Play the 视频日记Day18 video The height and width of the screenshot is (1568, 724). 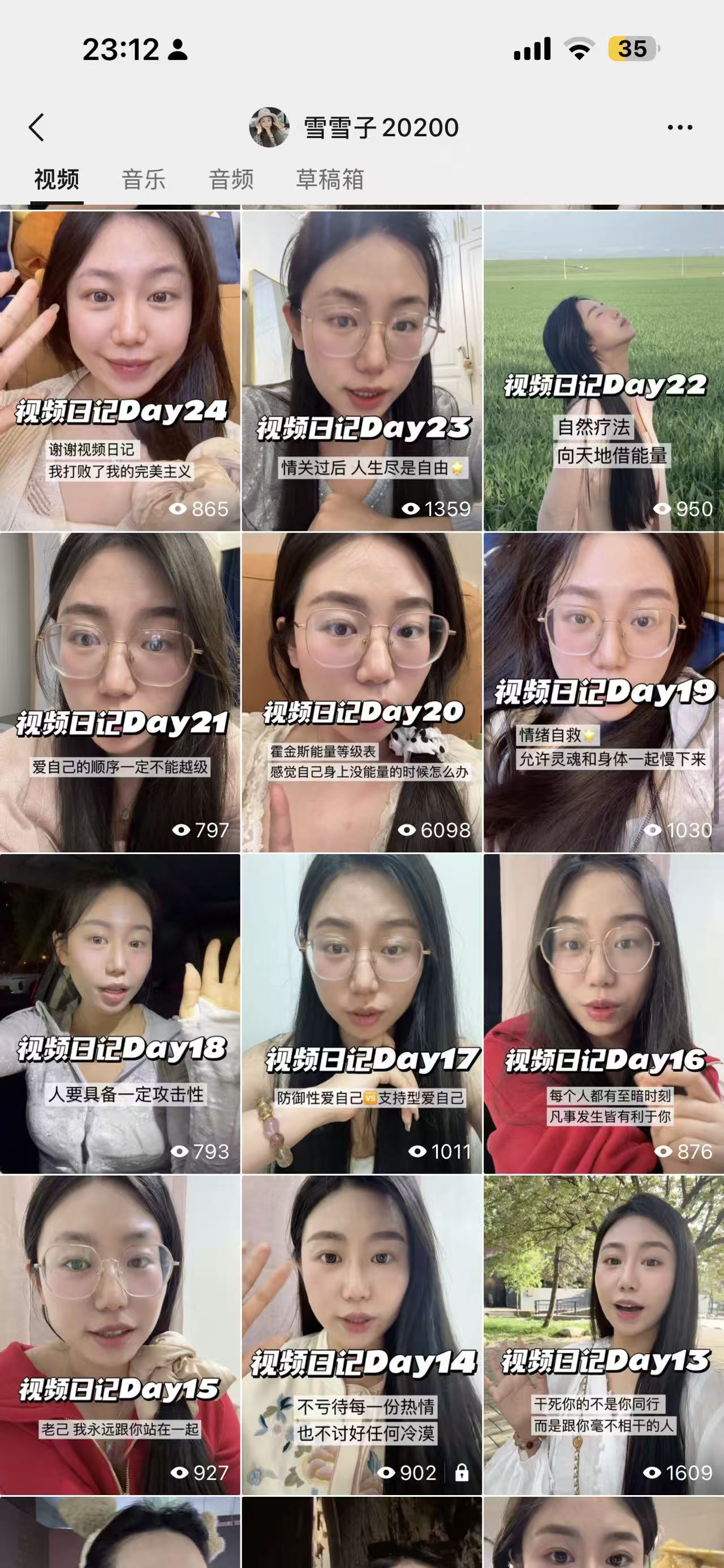tap(120, 1014)
